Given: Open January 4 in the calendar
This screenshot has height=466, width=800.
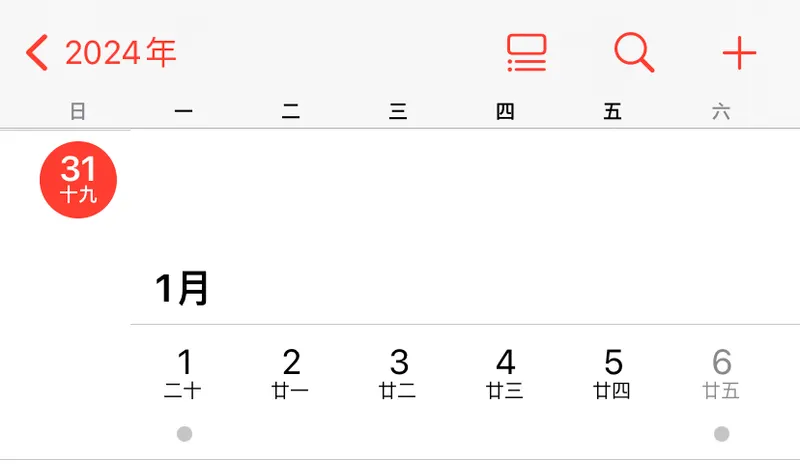Looking at the screenshot, I should click(x=506, y=372).
